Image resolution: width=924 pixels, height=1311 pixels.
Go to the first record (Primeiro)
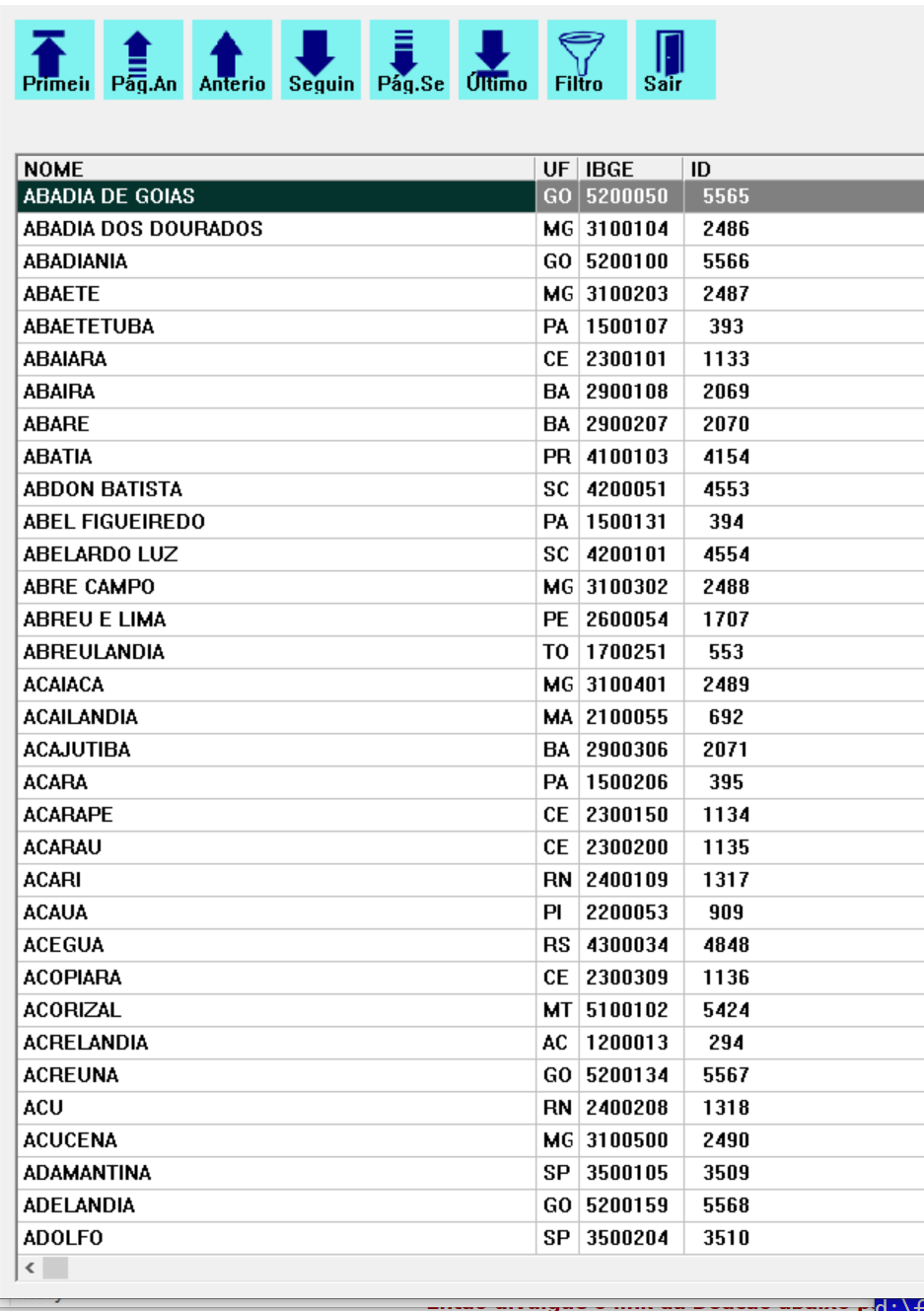click(x=55, y=60)
